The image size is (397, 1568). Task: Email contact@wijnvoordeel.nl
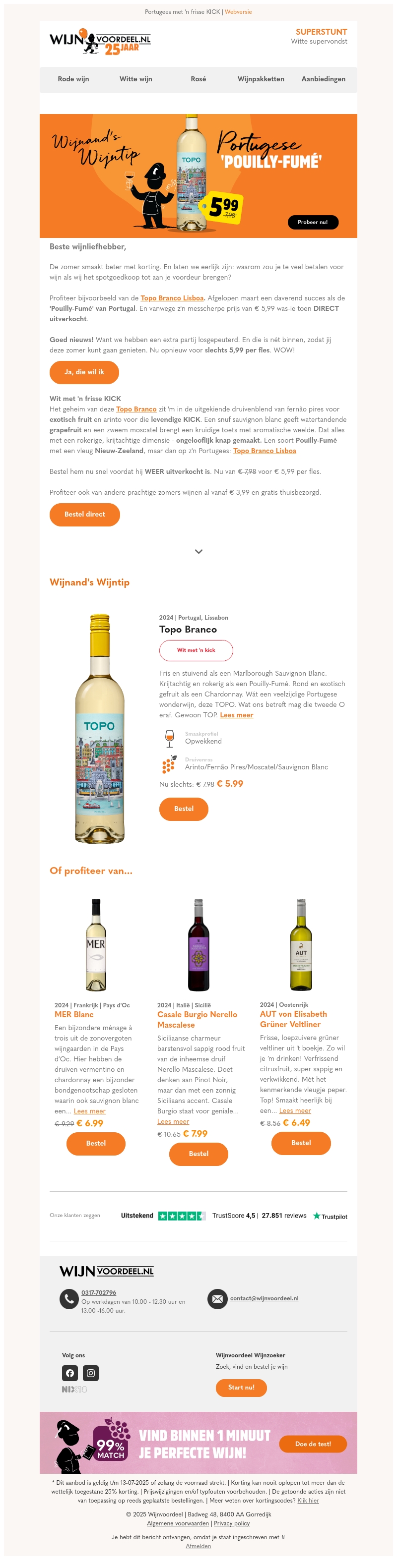tap(264, 1298)
